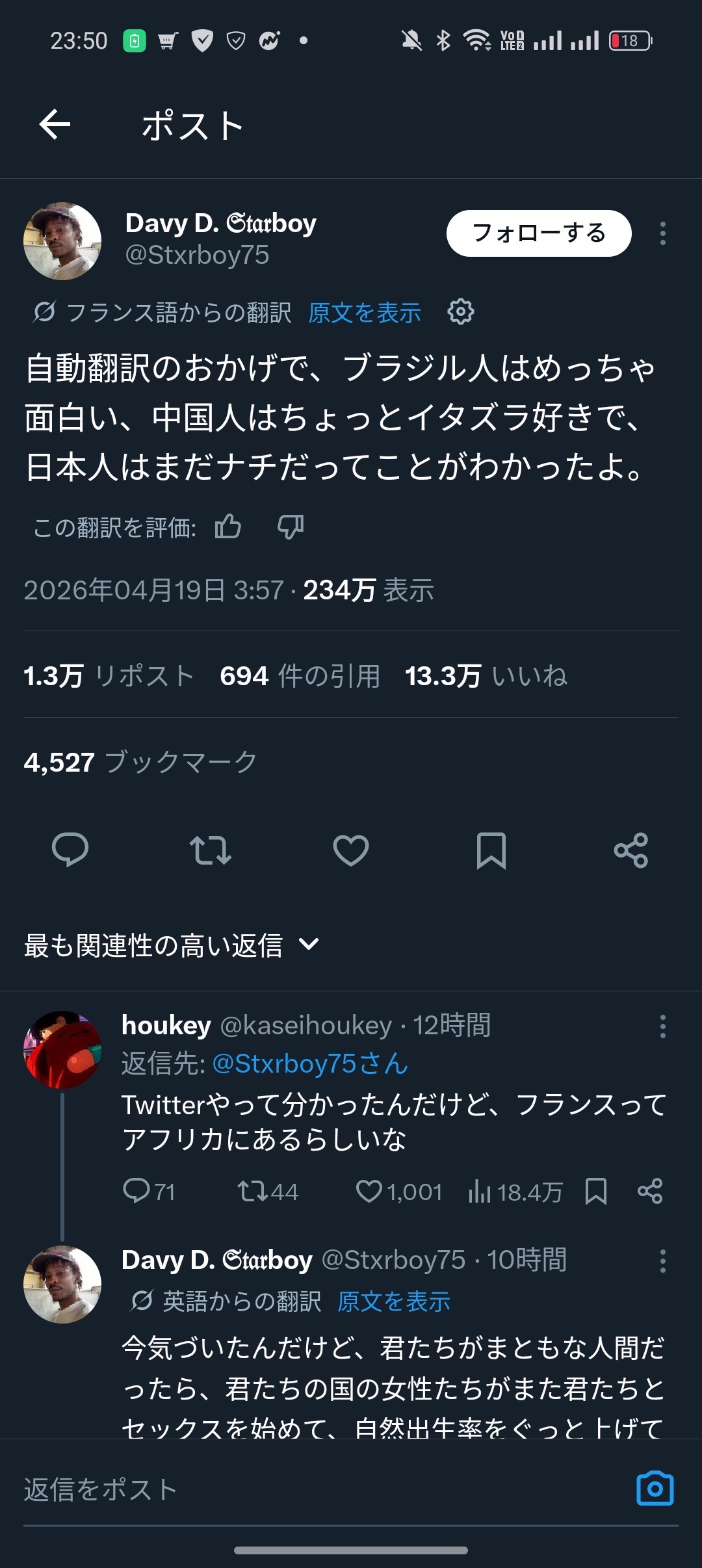View the 13.3万 likes list
702x1568 pixels.
(x=486, y=676)
